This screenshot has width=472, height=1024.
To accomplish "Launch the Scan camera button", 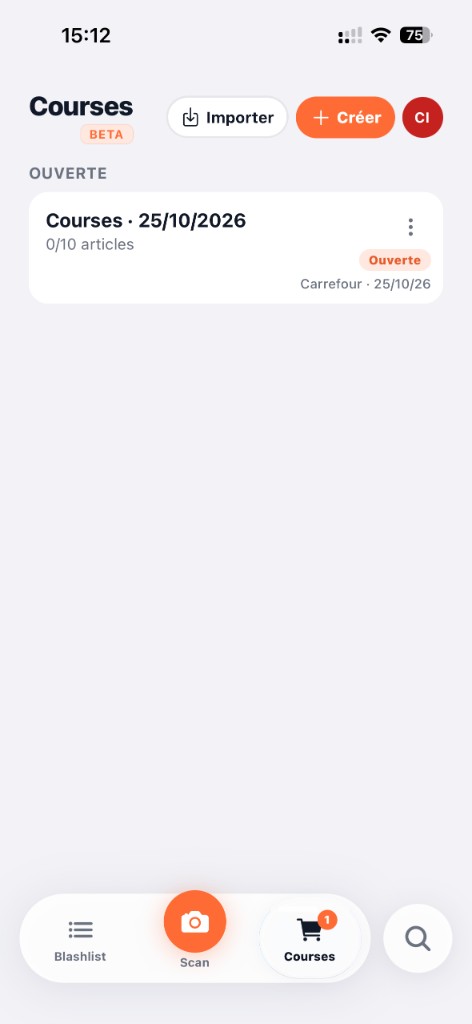I will click(x=195, y=922).
